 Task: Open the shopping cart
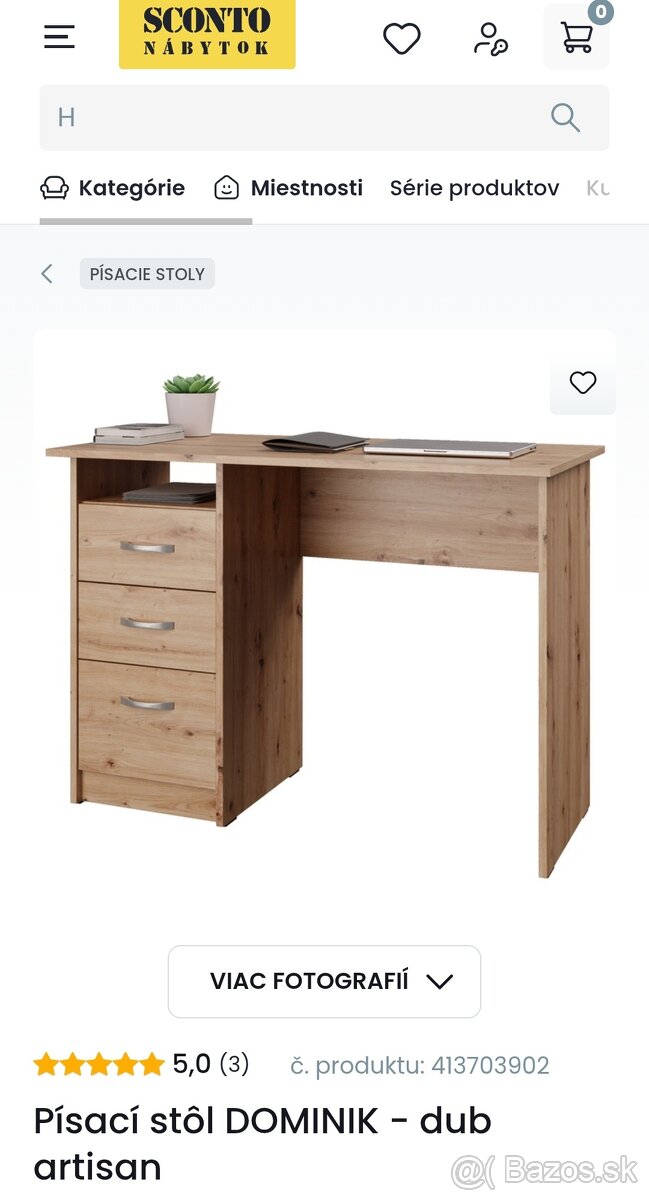pyautogui.click(x=577, y=36)
